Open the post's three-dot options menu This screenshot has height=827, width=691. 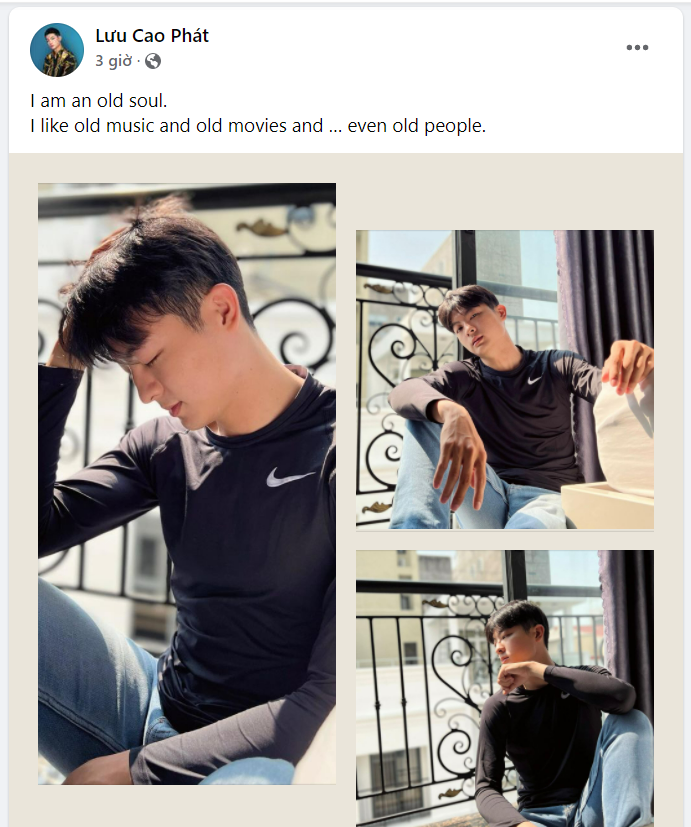coord(637,48)
